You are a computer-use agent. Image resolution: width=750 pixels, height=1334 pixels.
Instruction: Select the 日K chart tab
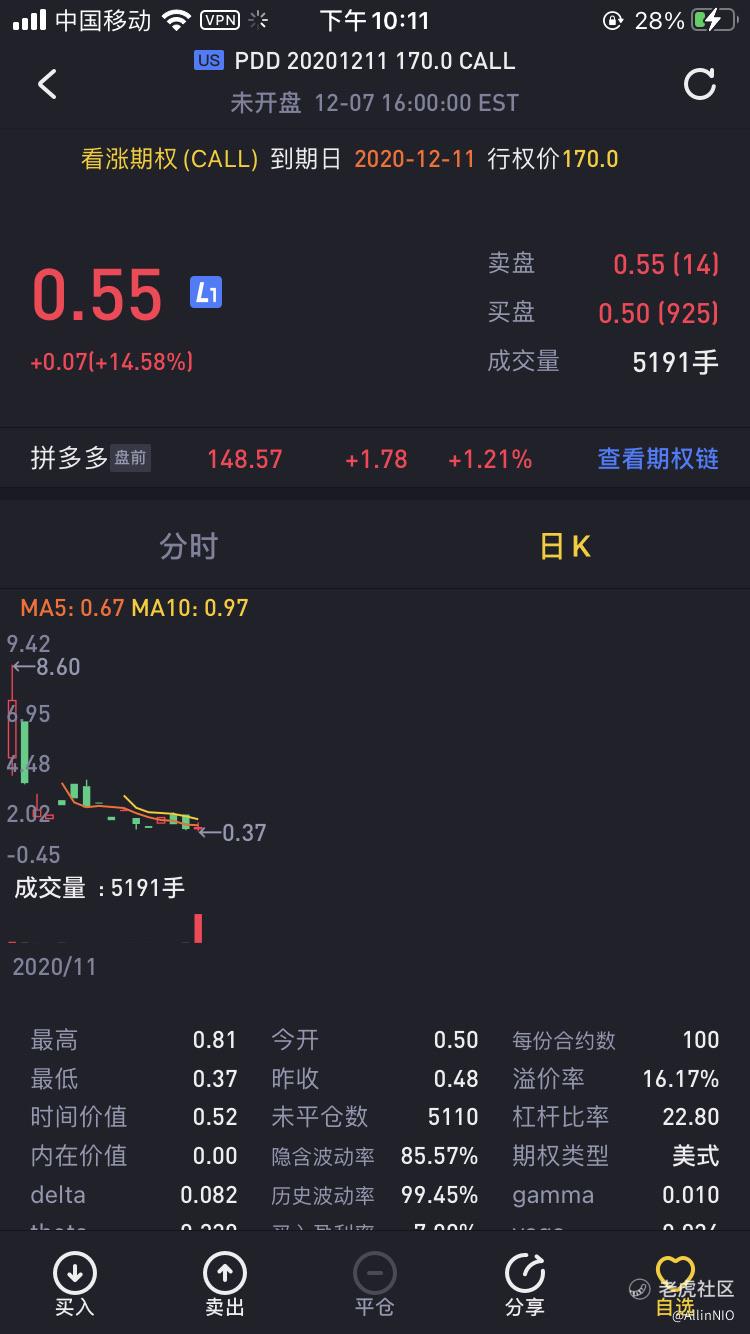pyautogui.click(x=565, y=546)
